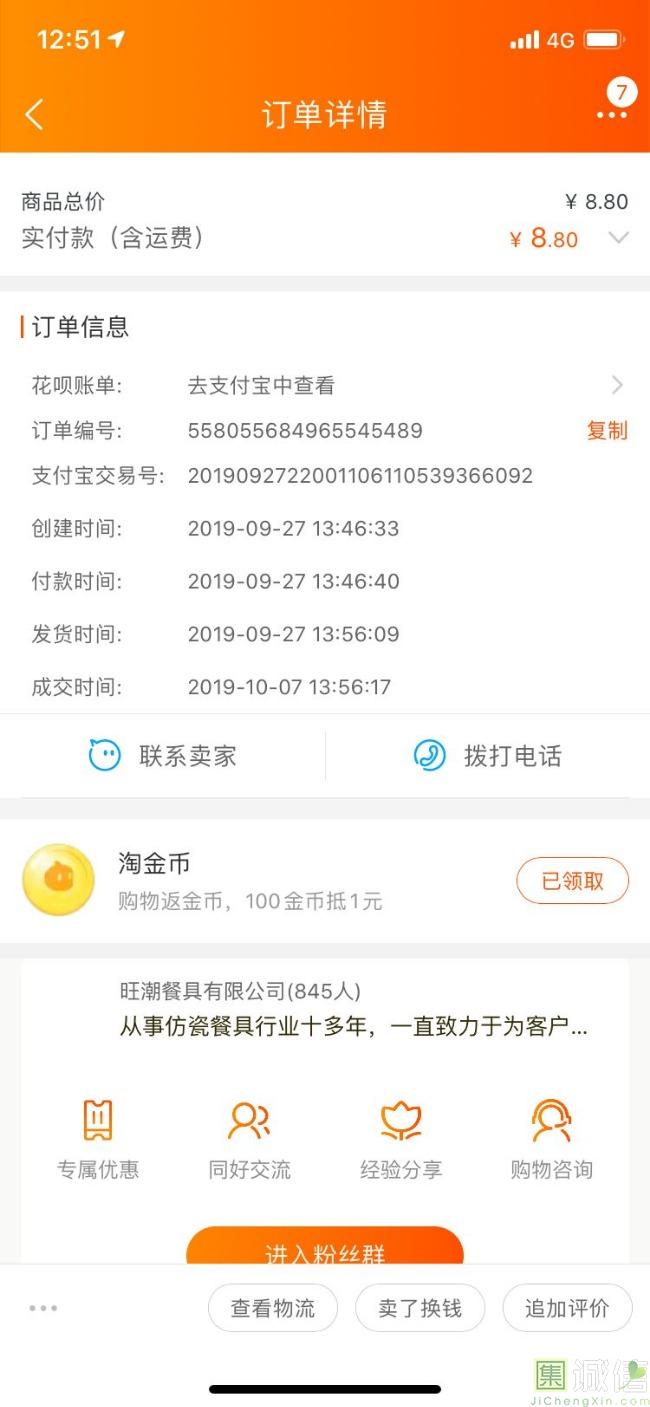Viewport: 650px width, 1407px height.
Task: Open 经验分享 experience sharing
Action: 401,1139
